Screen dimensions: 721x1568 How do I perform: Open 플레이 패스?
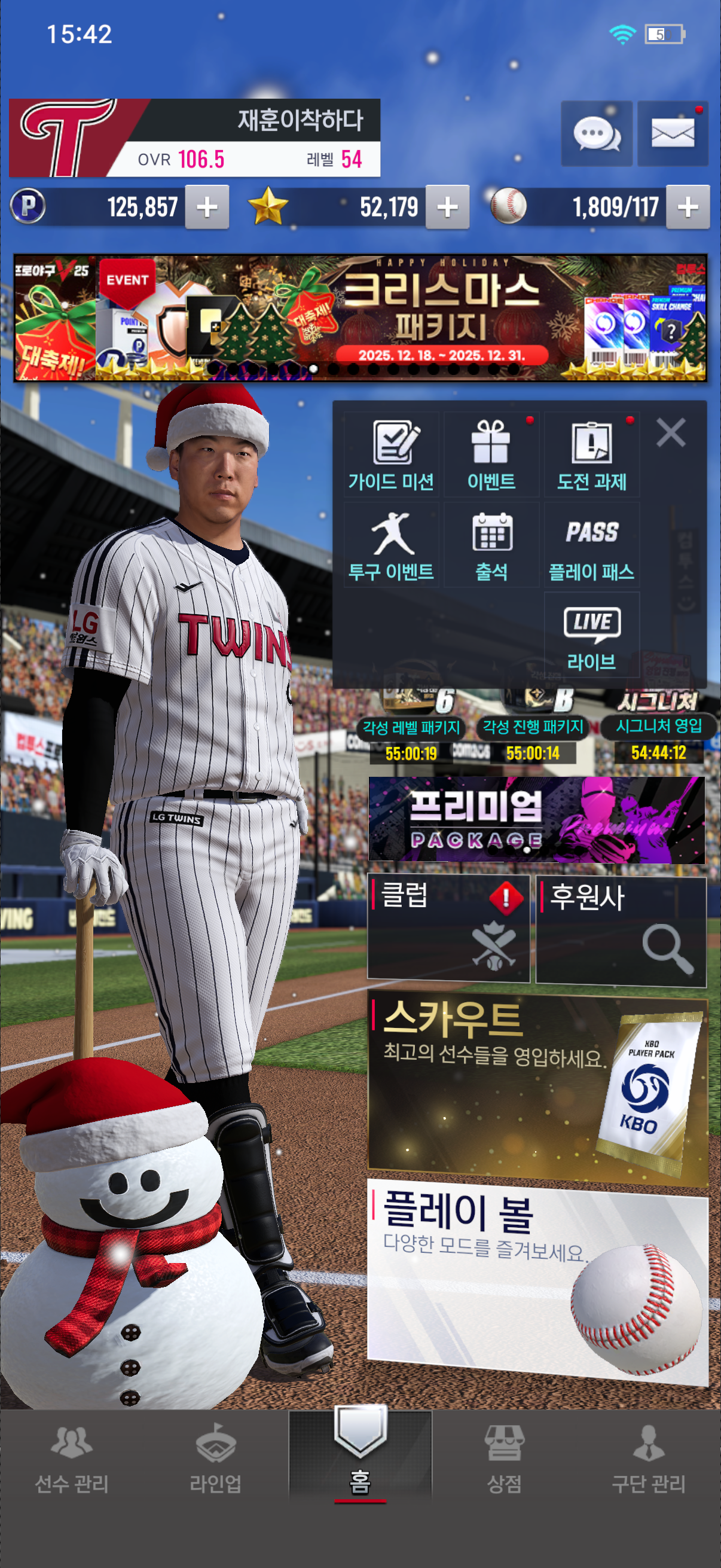[591, 545]
